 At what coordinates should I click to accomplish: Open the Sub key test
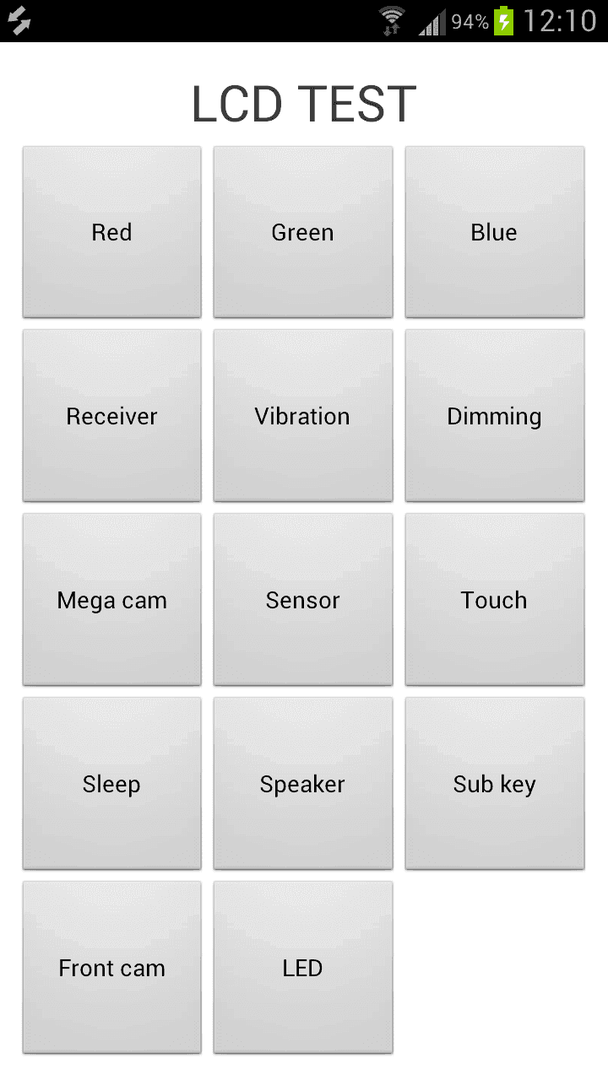494,784
